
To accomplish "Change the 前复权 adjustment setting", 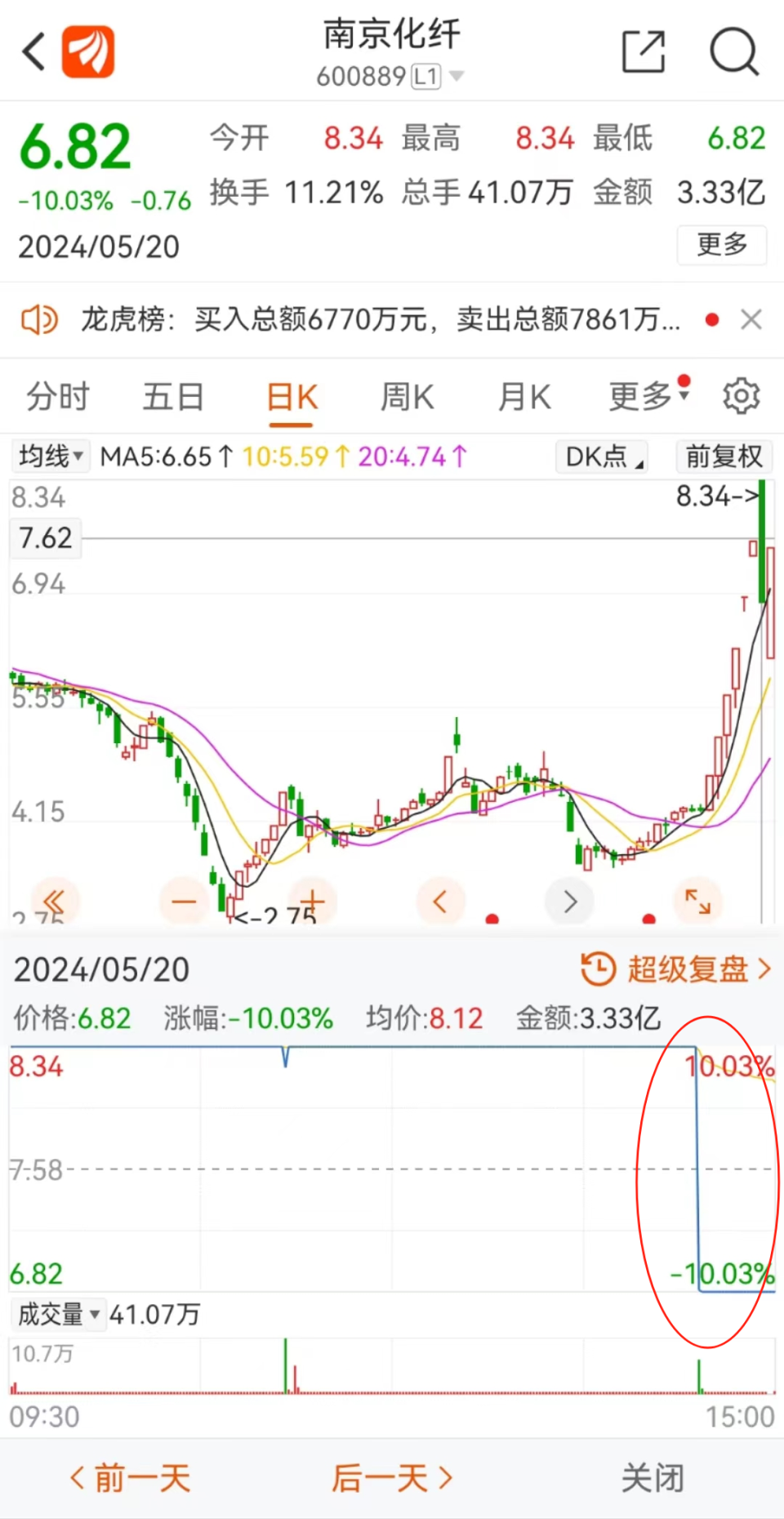I will [724, 457].
